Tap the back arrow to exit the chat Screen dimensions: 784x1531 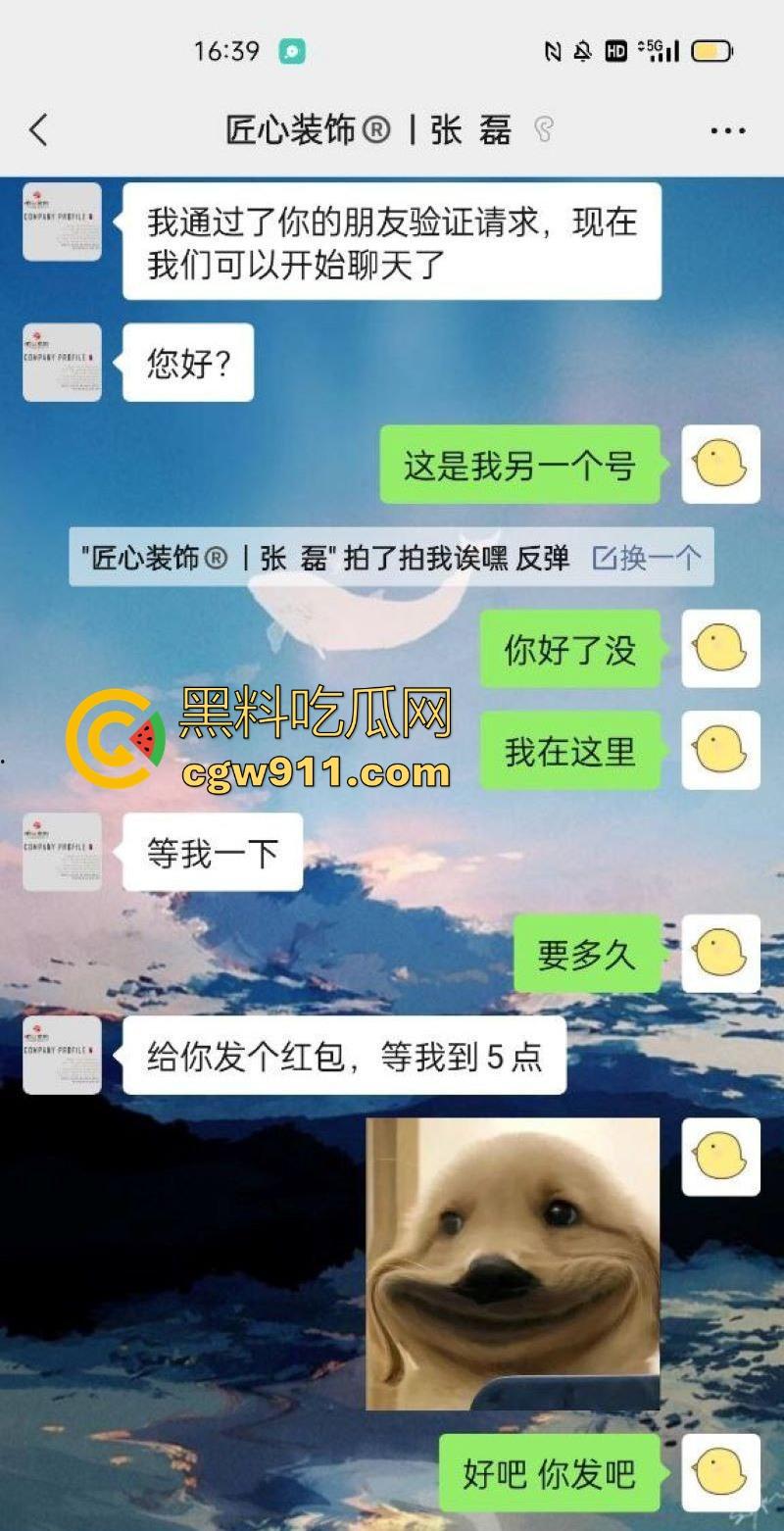[39, 128]
